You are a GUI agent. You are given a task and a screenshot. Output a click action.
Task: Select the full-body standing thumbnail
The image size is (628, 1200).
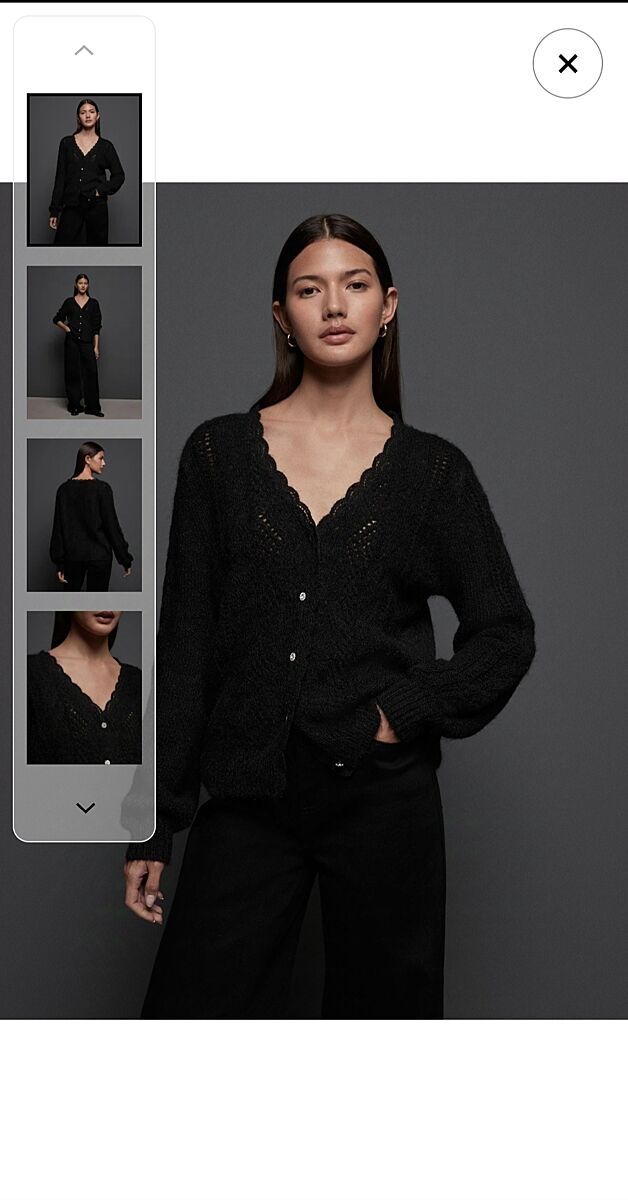point(84,342)
